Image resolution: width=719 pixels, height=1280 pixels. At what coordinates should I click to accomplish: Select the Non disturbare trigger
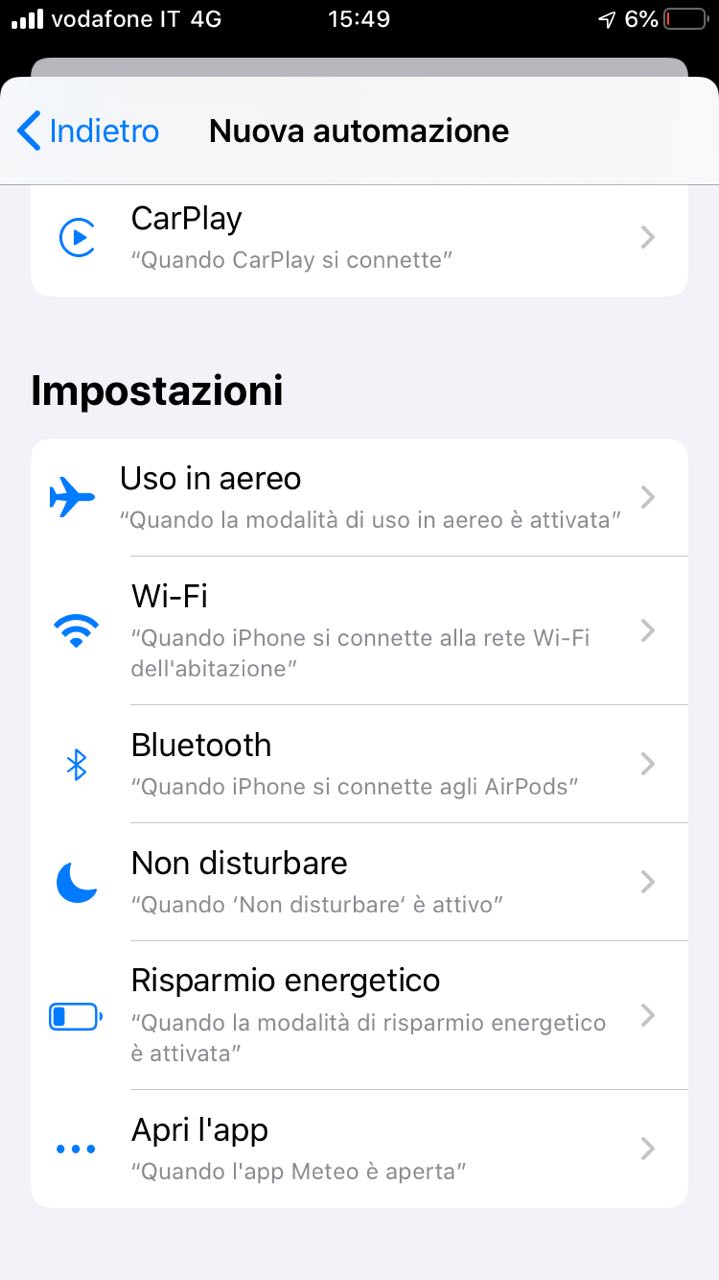[x=359, y=882]
